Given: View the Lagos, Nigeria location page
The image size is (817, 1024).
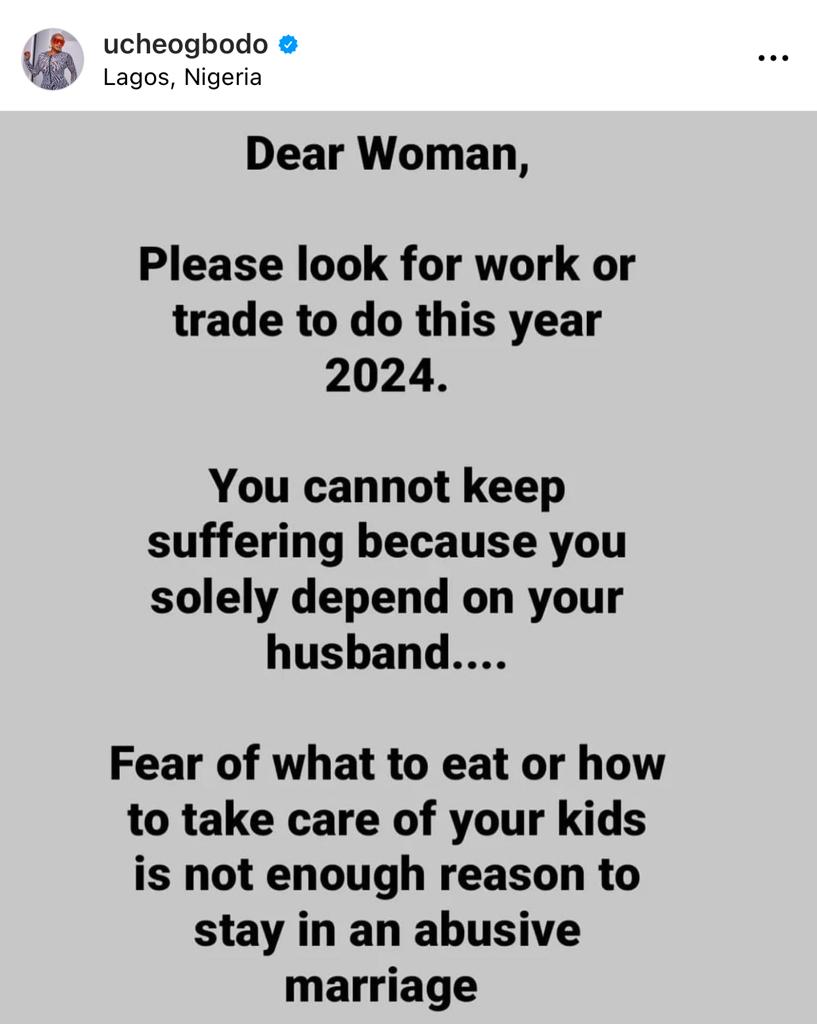Looking at the screenshot, I should pyautogui.click(x=182, y=77).
